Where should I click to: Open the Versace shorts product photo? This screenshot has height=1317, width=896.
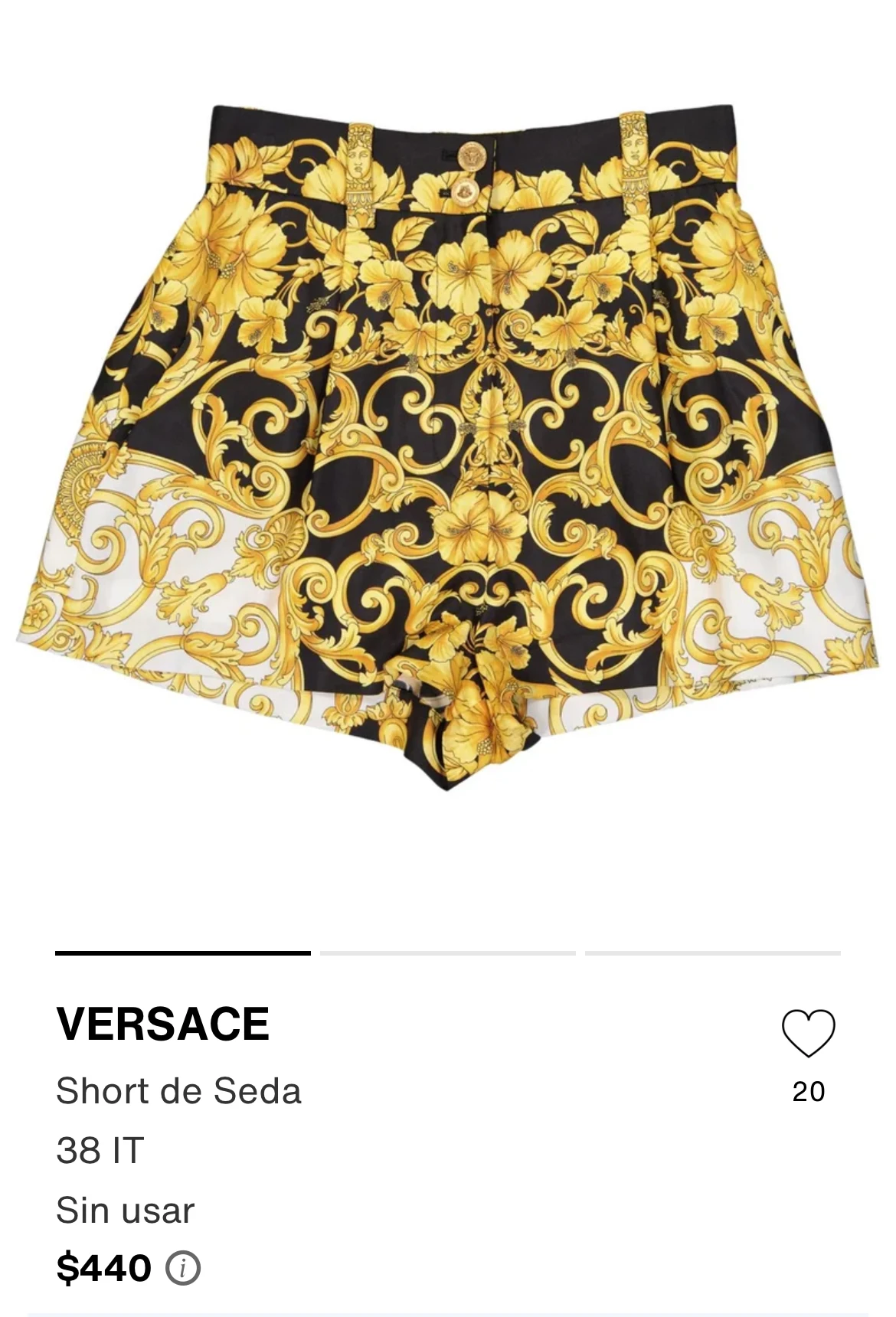[x=448, y=448]
